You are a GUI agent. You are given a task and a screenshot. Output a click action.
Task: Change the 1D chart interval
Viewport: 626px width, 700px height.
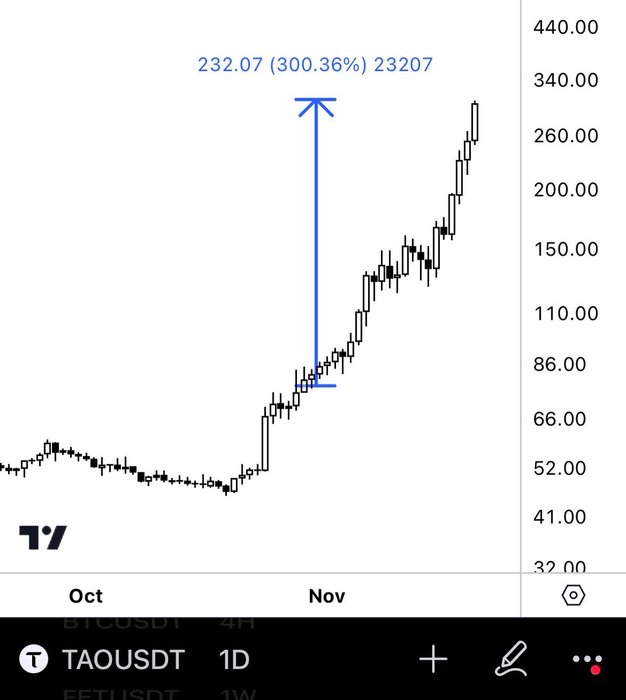[x=233, y=660]
